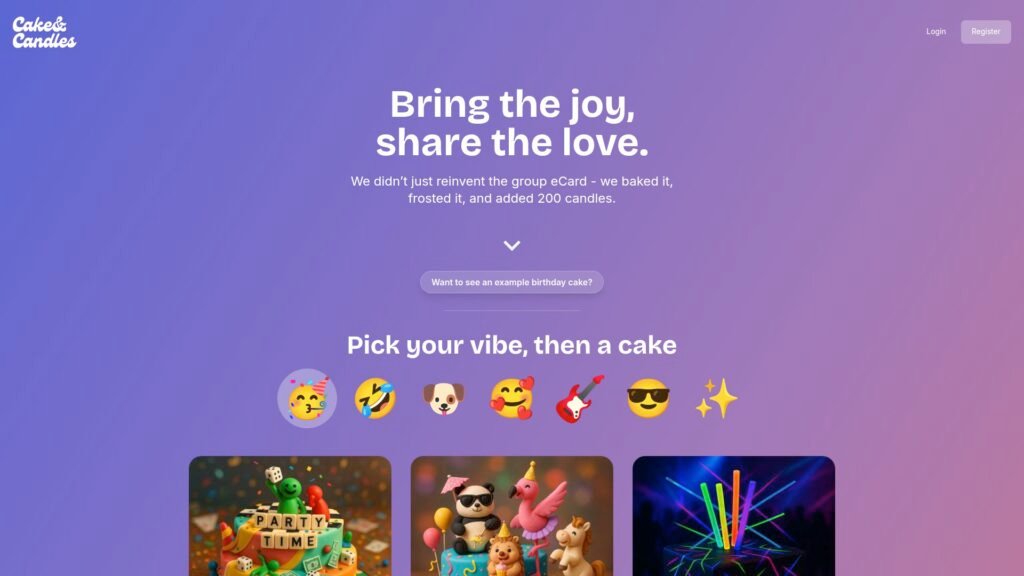
Task: Pick the sparkles vibe
Action: click(x=716, y=398)
